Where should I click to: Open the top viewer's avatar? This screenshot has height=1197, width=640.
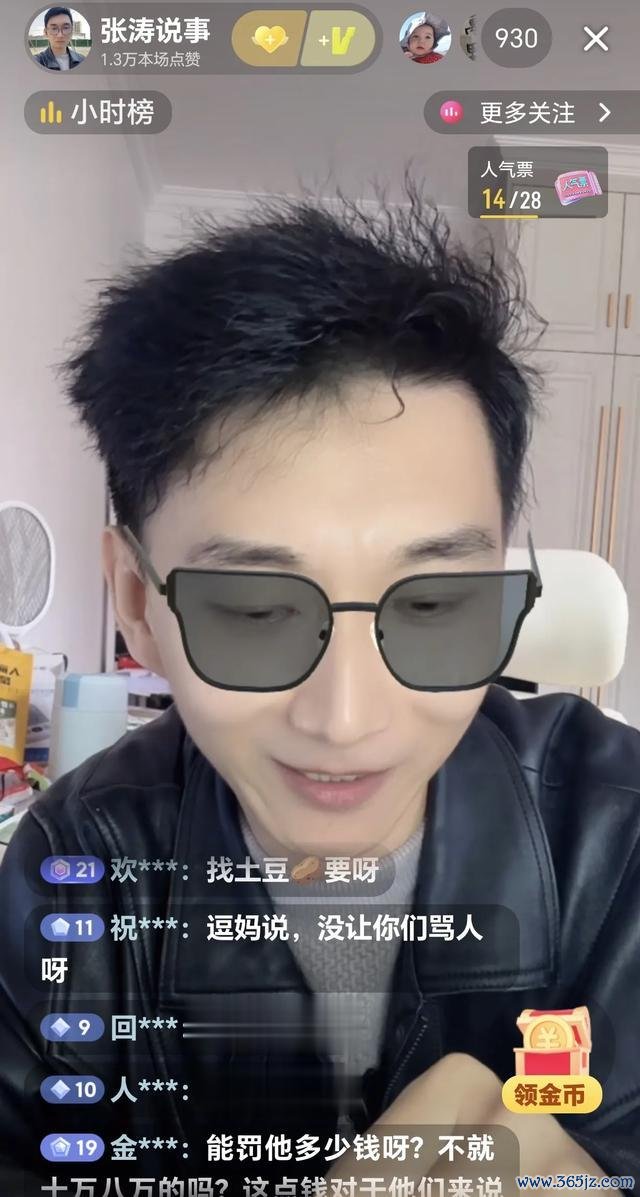pos(425,38)
